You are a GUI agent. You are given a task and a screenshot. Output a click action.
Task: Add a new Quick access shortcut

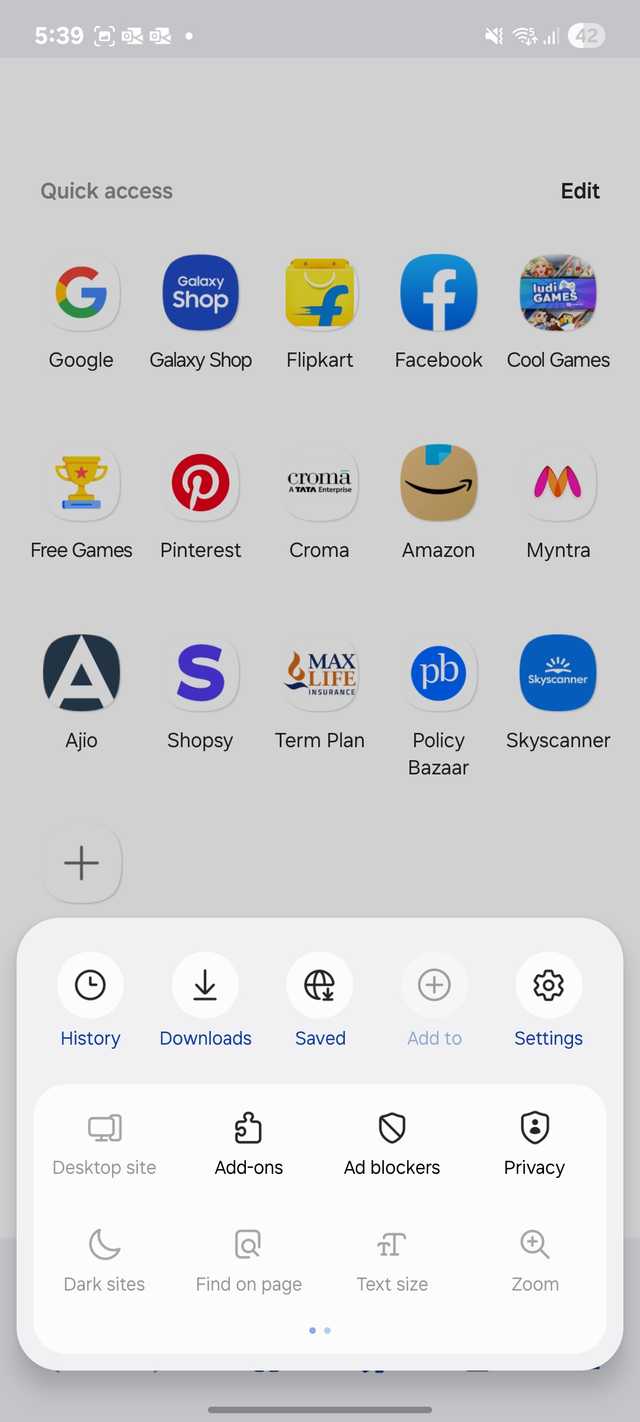click(x=81, y=863)
